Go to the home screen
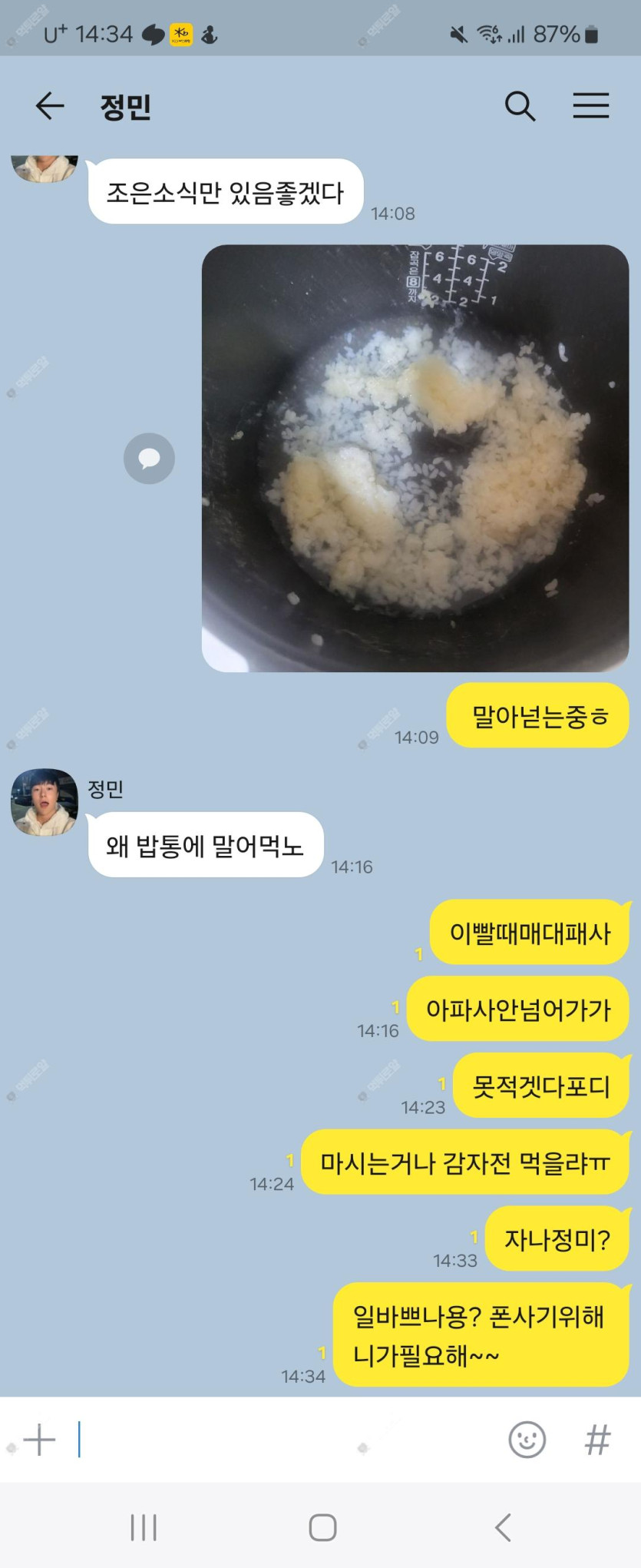This screenshot has height=1568, width=641. click(x=322, y=1527)
